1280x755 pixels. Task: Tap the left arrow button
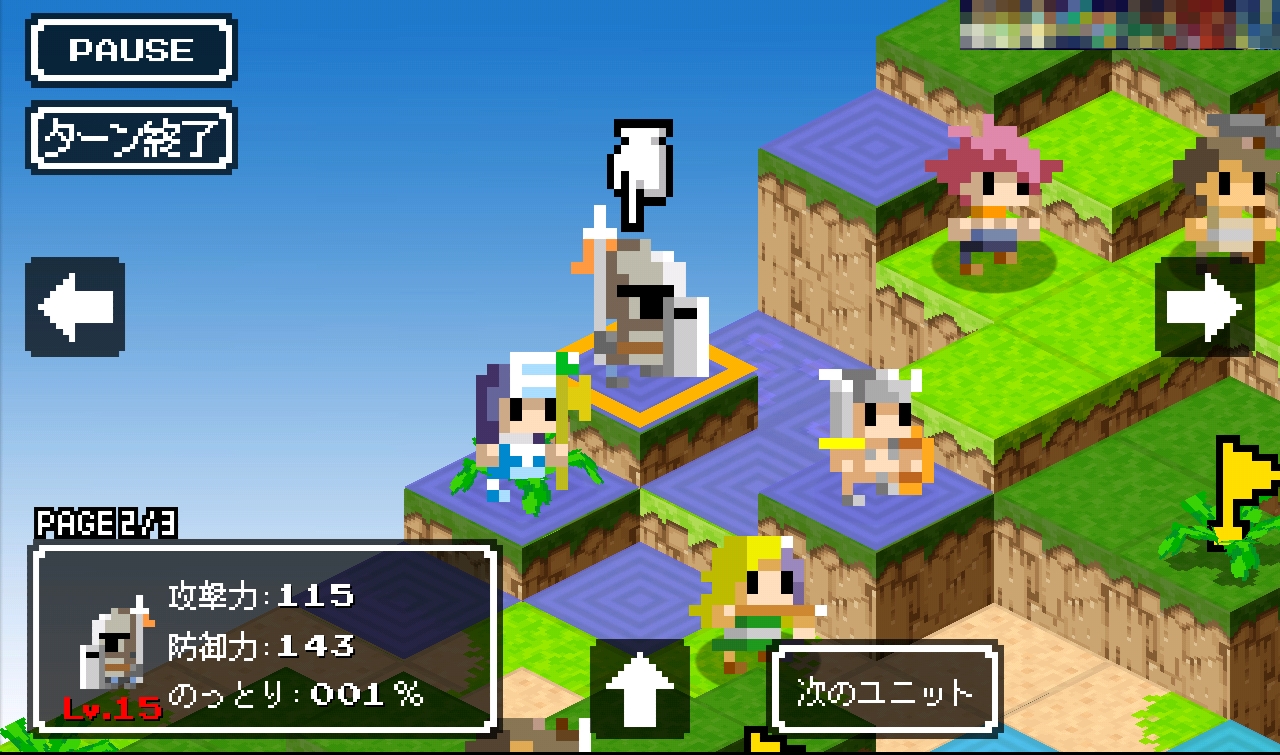tap(75, 307)
